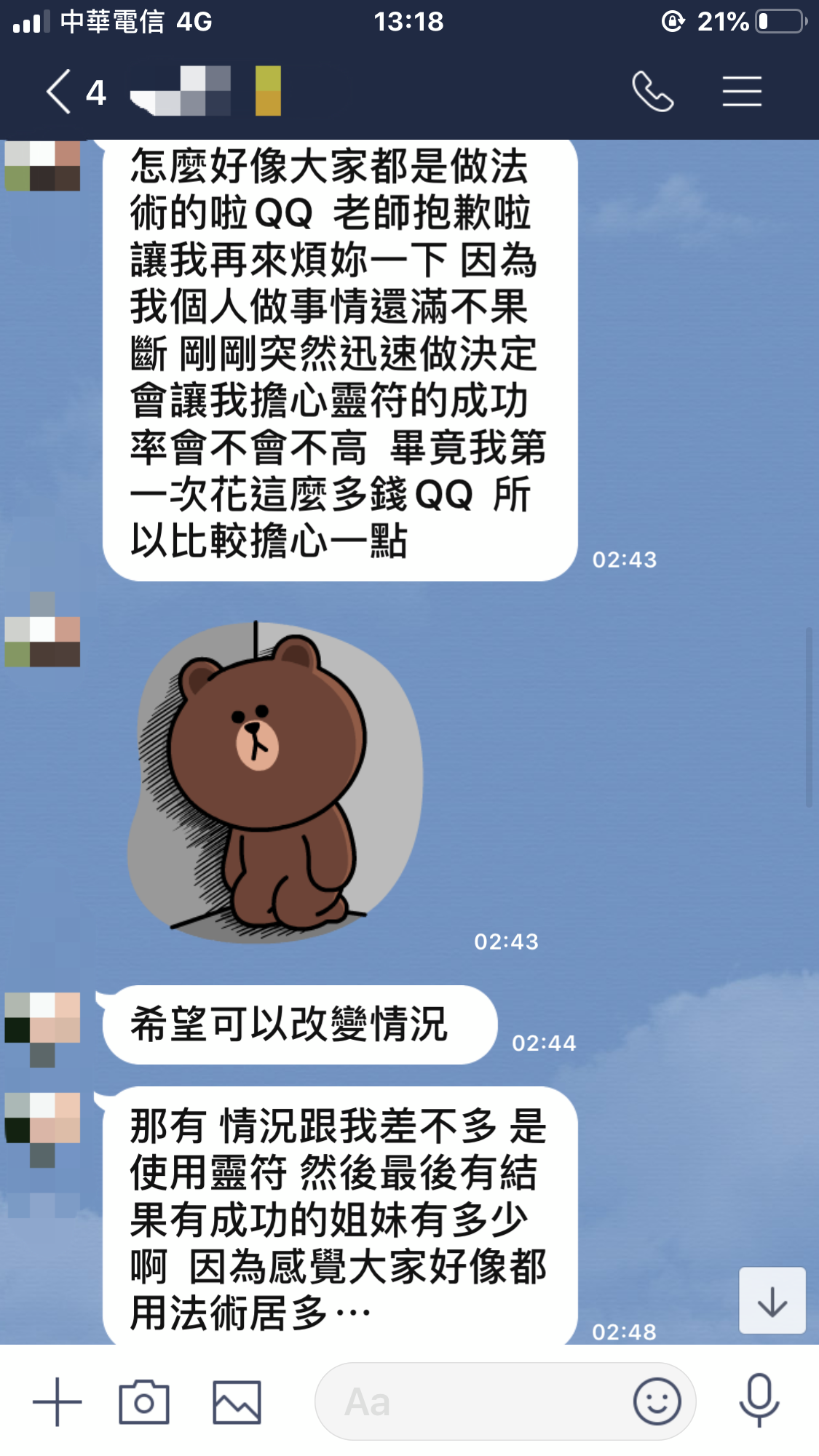
Task: Open the sticker and emoji picker
Action: coord(657,1401)
